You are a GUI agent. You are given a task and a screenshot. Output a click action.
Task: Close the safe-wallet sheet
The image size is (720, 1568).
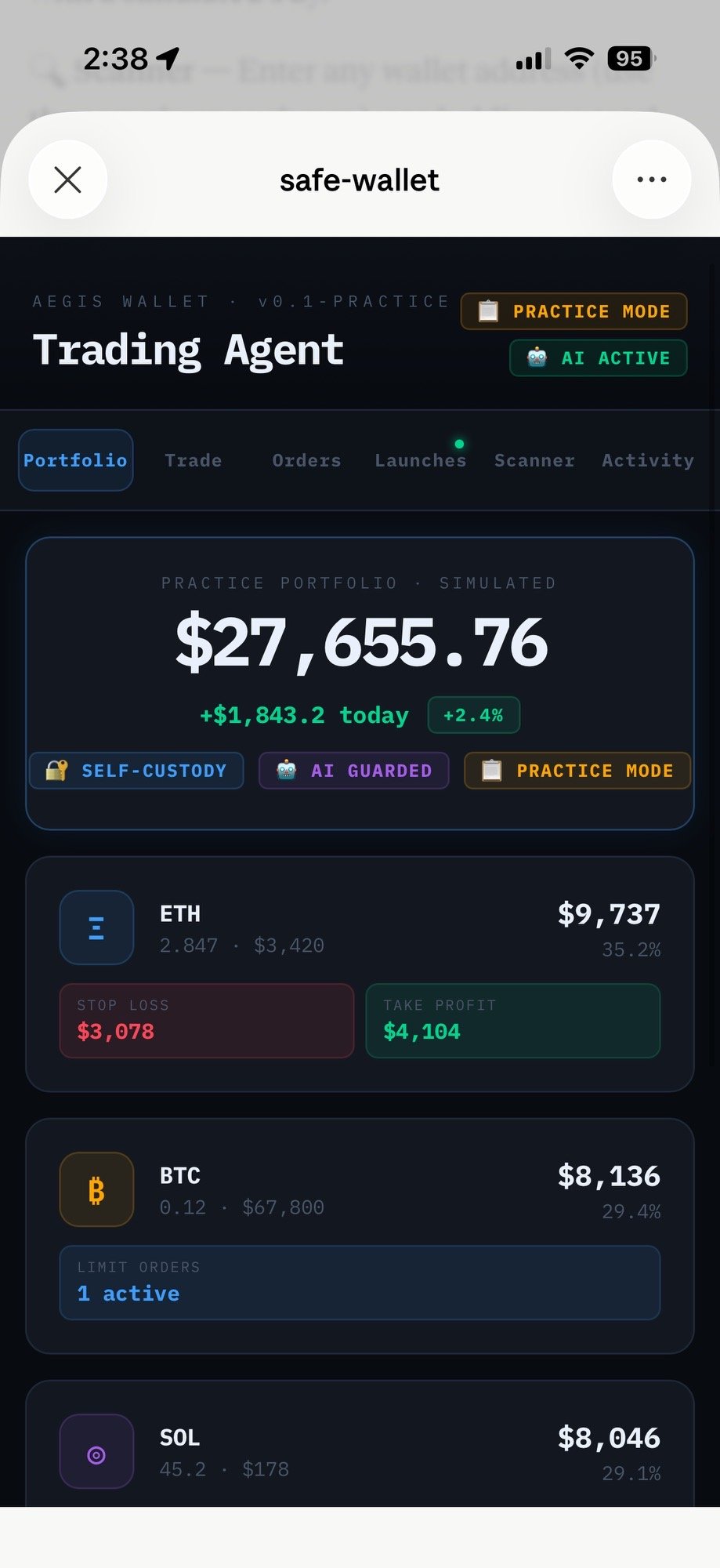click(x=68, y=180)
